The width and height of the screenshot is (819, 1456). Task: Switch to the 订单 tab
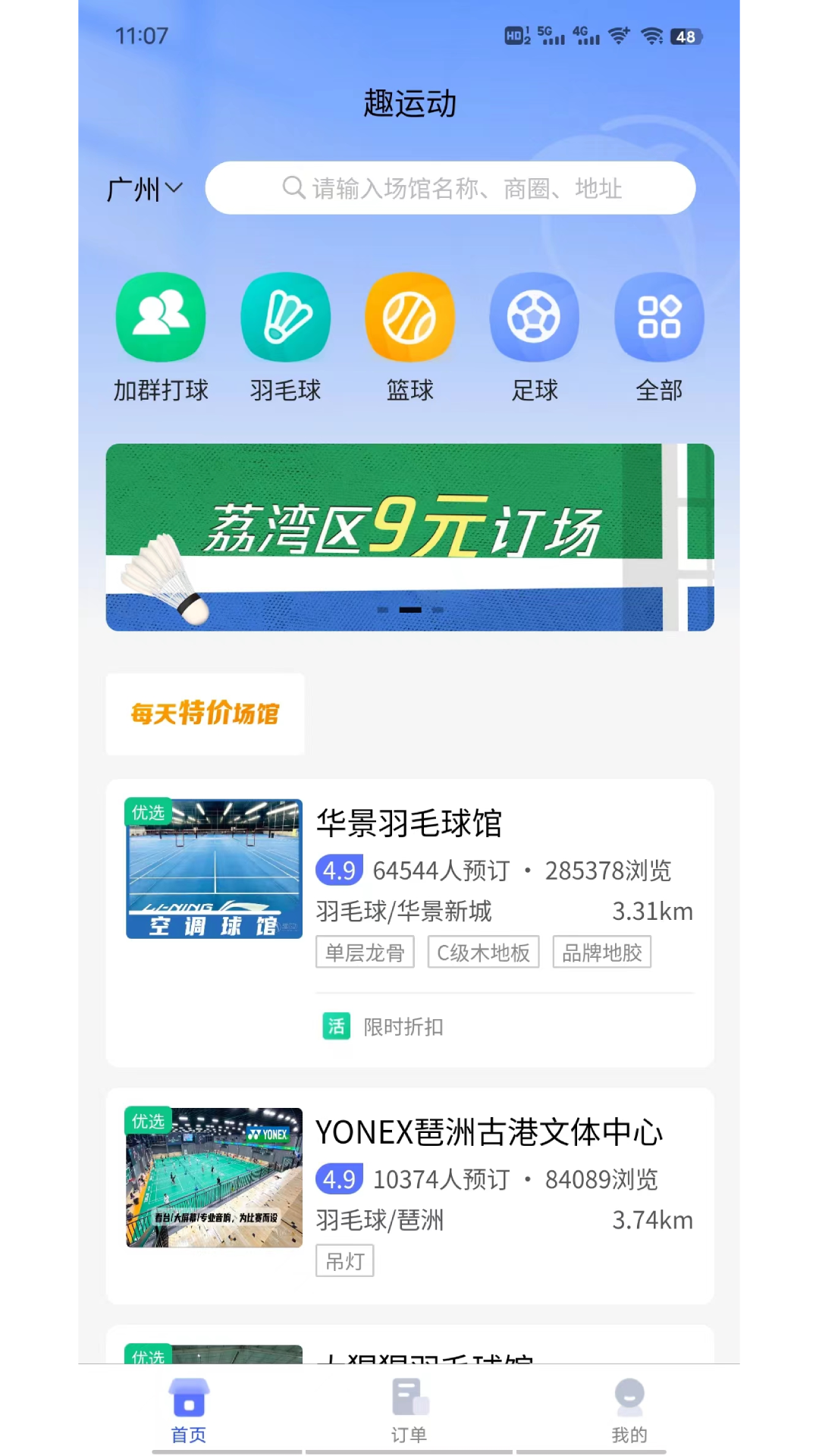409,1410
